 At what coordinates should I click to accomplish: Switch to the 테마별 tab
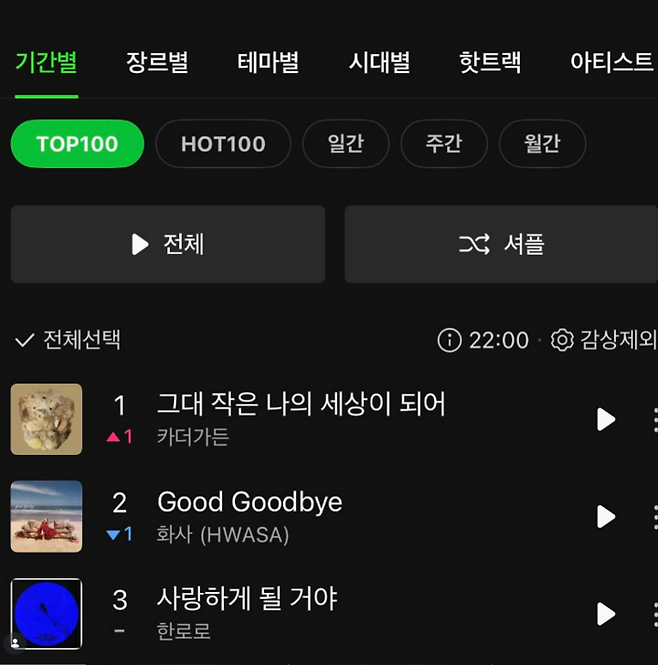tap(268, 62)
